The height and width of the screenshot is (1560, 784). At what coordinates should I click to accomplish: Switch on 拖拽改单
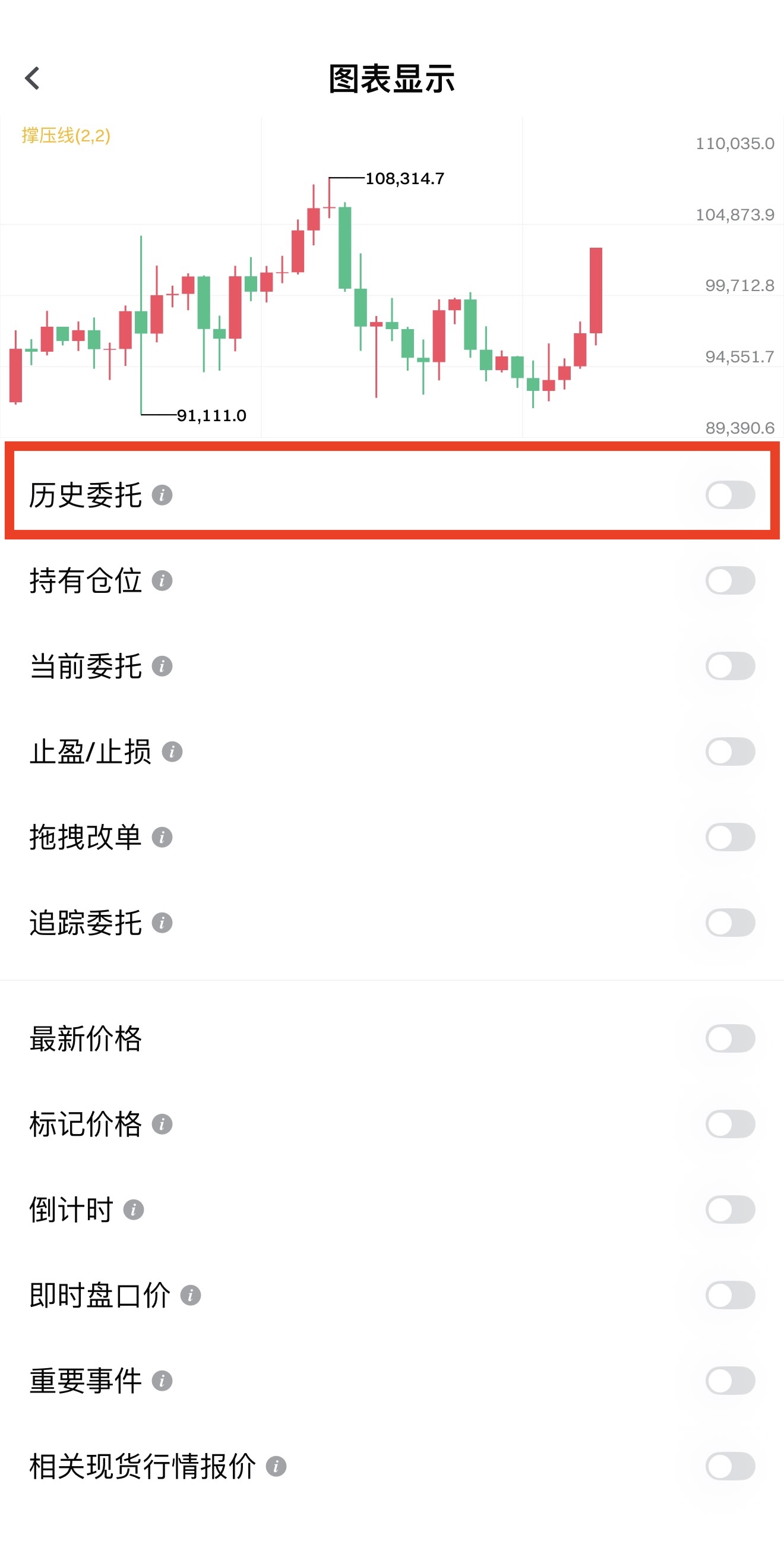pos(729,837)
